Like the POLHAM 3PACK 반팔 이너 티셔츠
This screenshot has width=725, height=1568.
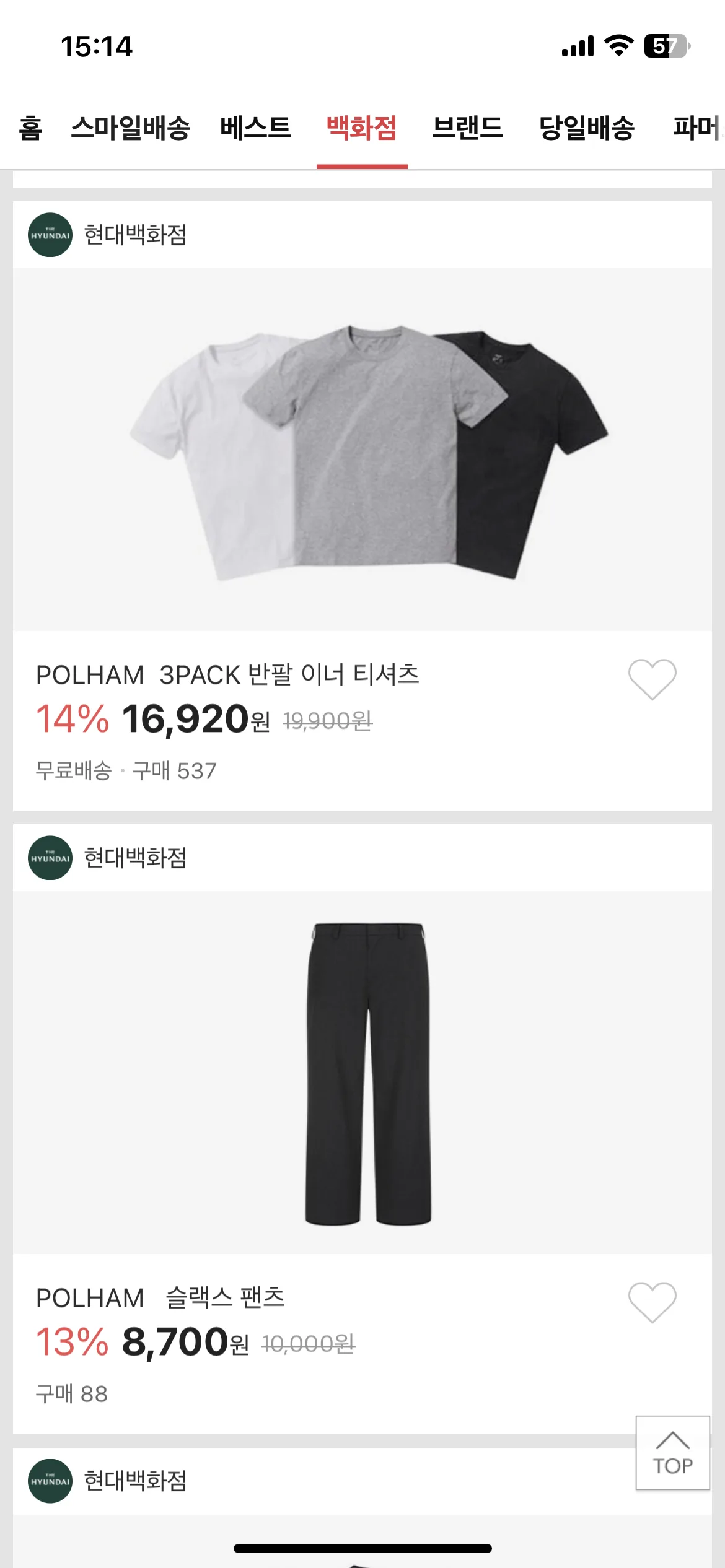click(652, 679)
